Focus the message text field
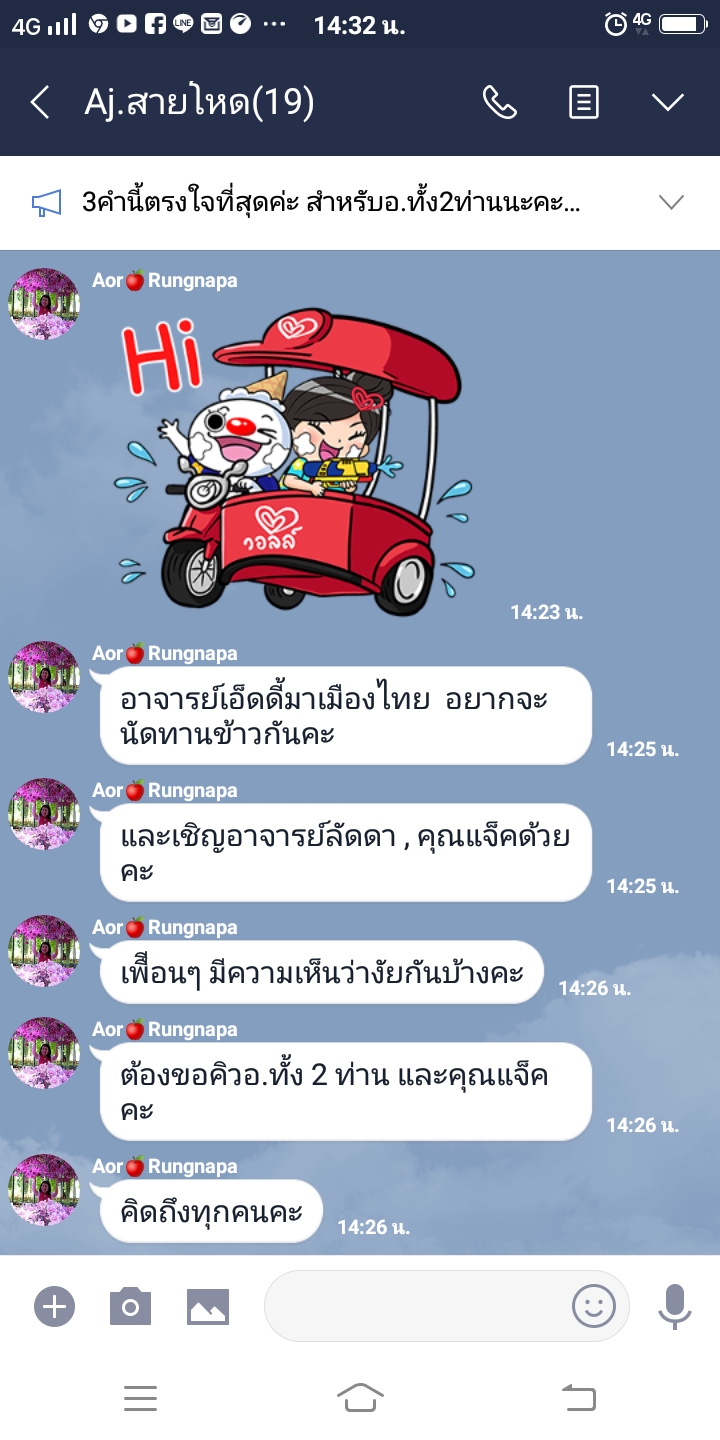 [415, 1306]
